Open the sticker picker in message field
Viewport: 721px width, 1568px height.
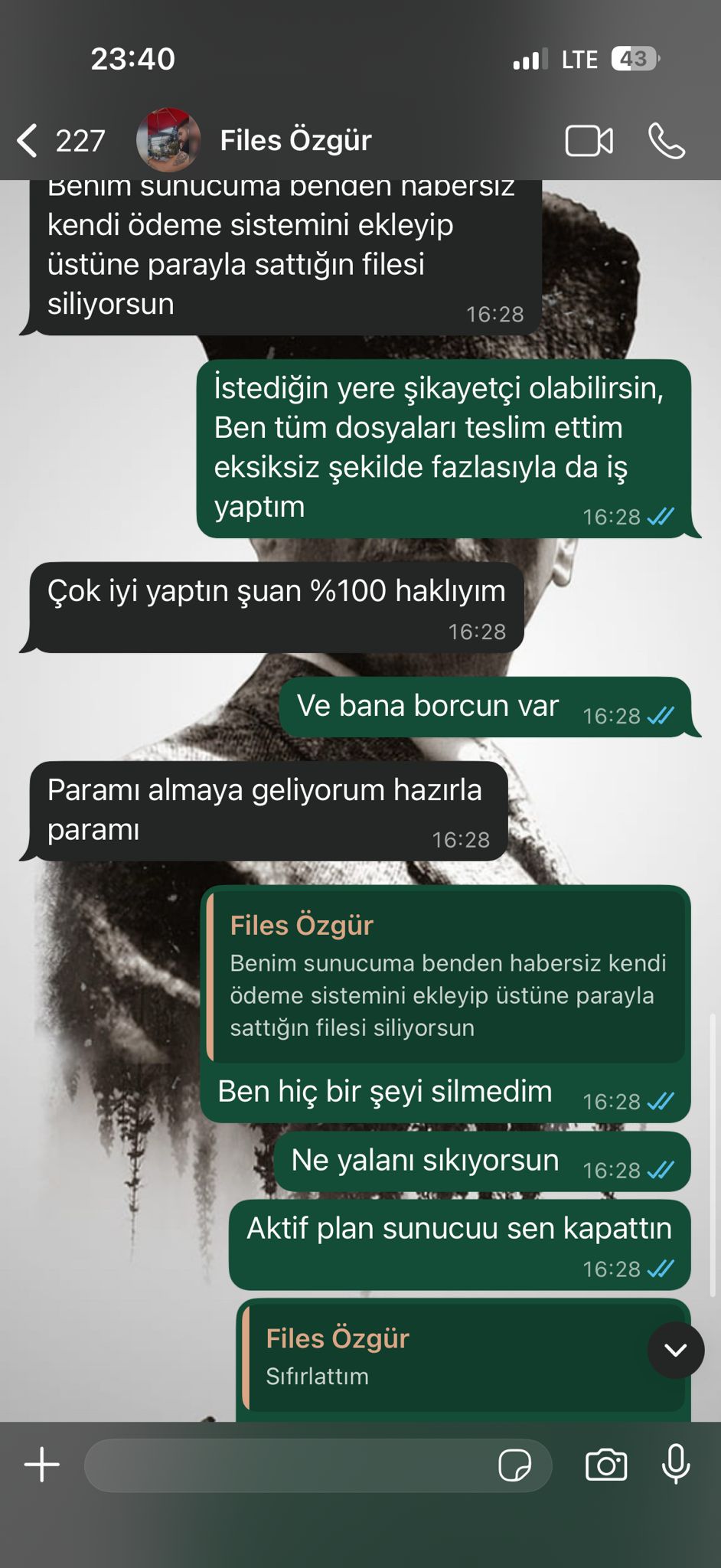514,1465
